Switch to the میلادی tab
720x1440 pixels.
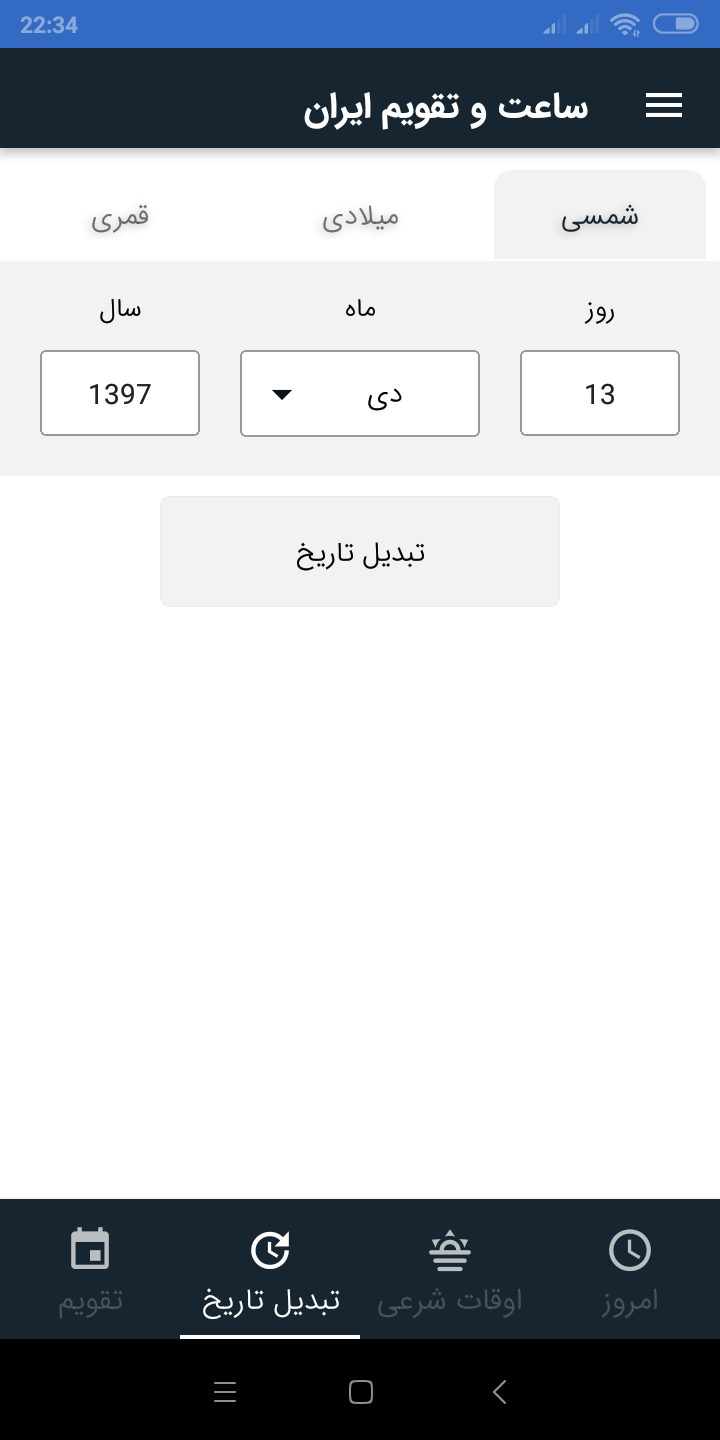(x=360, y=216)
